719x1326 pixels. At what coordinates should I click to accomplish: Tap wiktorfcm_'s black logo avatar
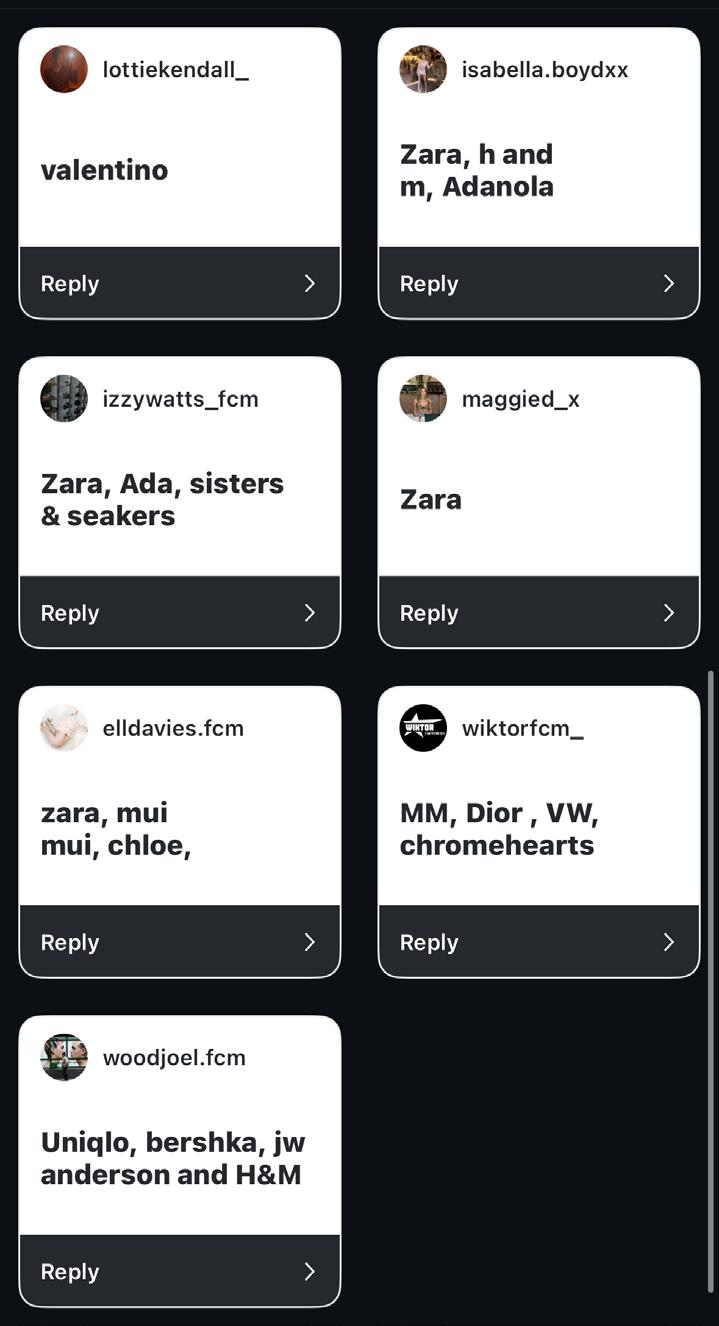point(423,728)
